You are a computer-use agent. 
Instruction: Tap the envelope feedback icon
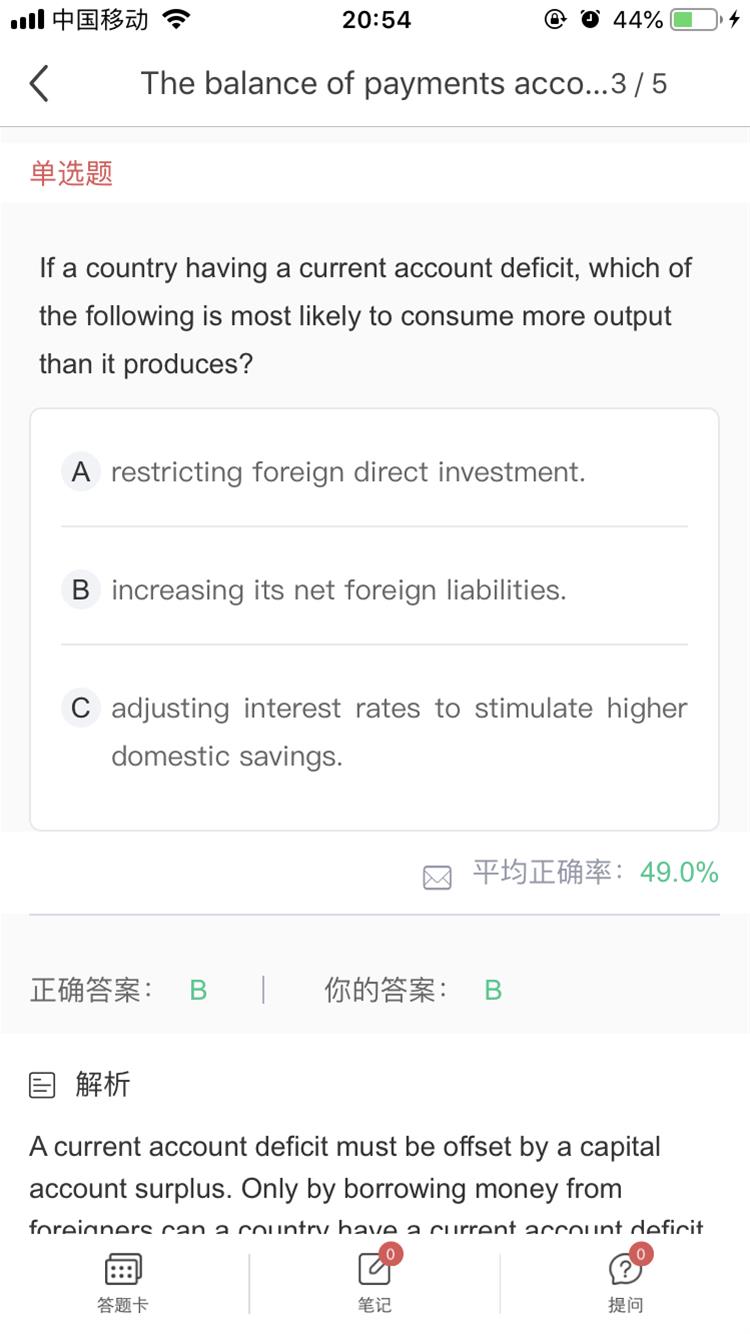(437, 877)
